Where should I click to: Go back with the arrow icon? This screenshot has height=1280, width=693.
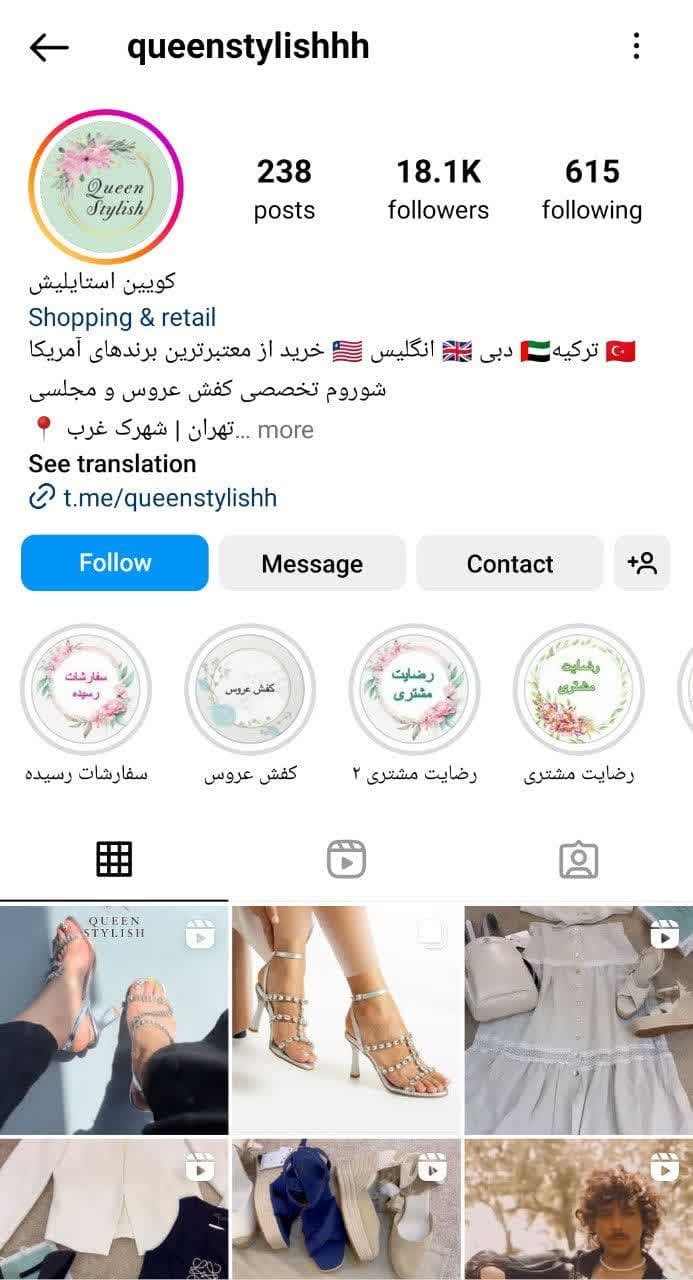[48, 47]
